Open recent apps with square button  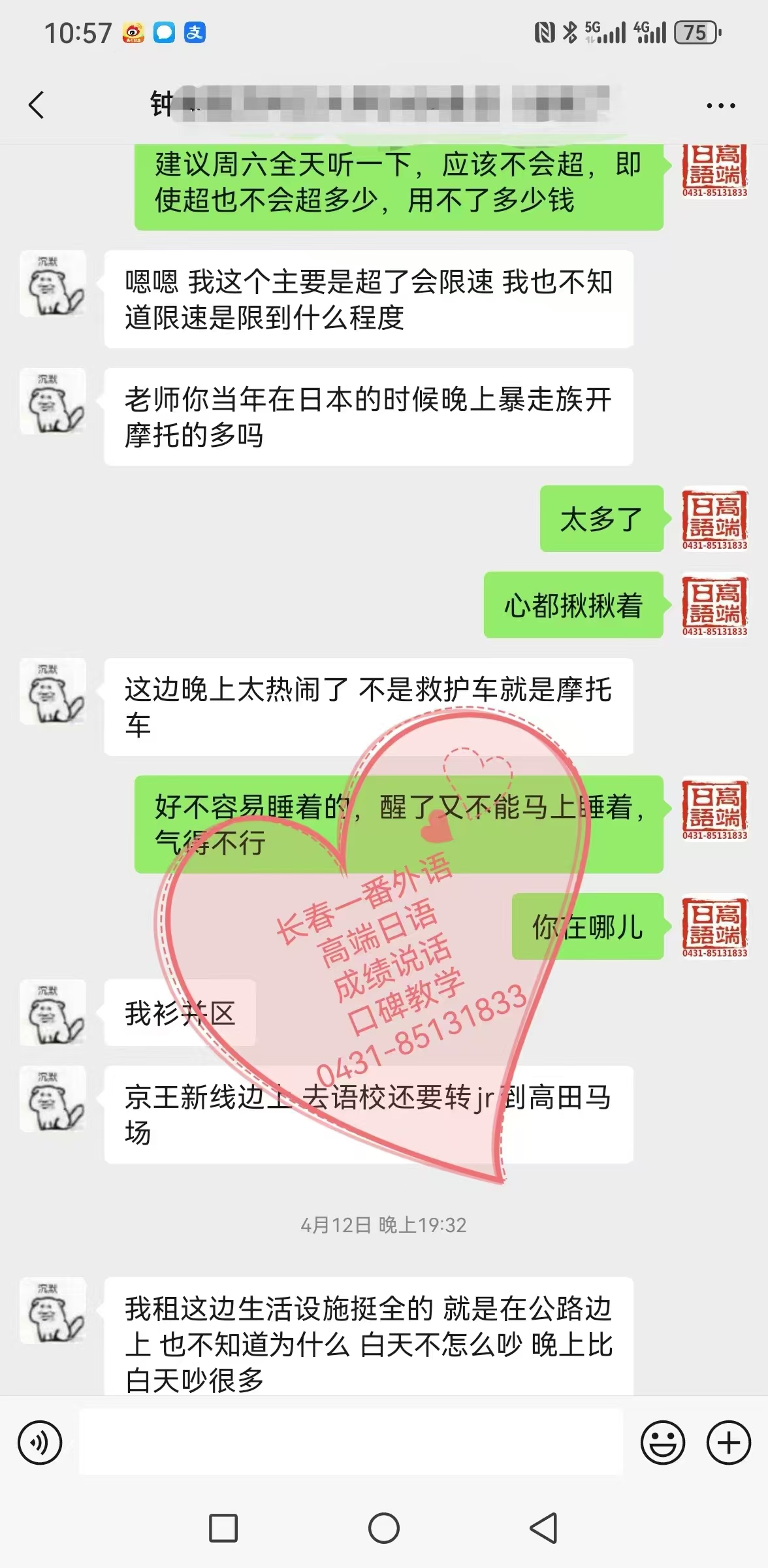[x=223, y=1528]
